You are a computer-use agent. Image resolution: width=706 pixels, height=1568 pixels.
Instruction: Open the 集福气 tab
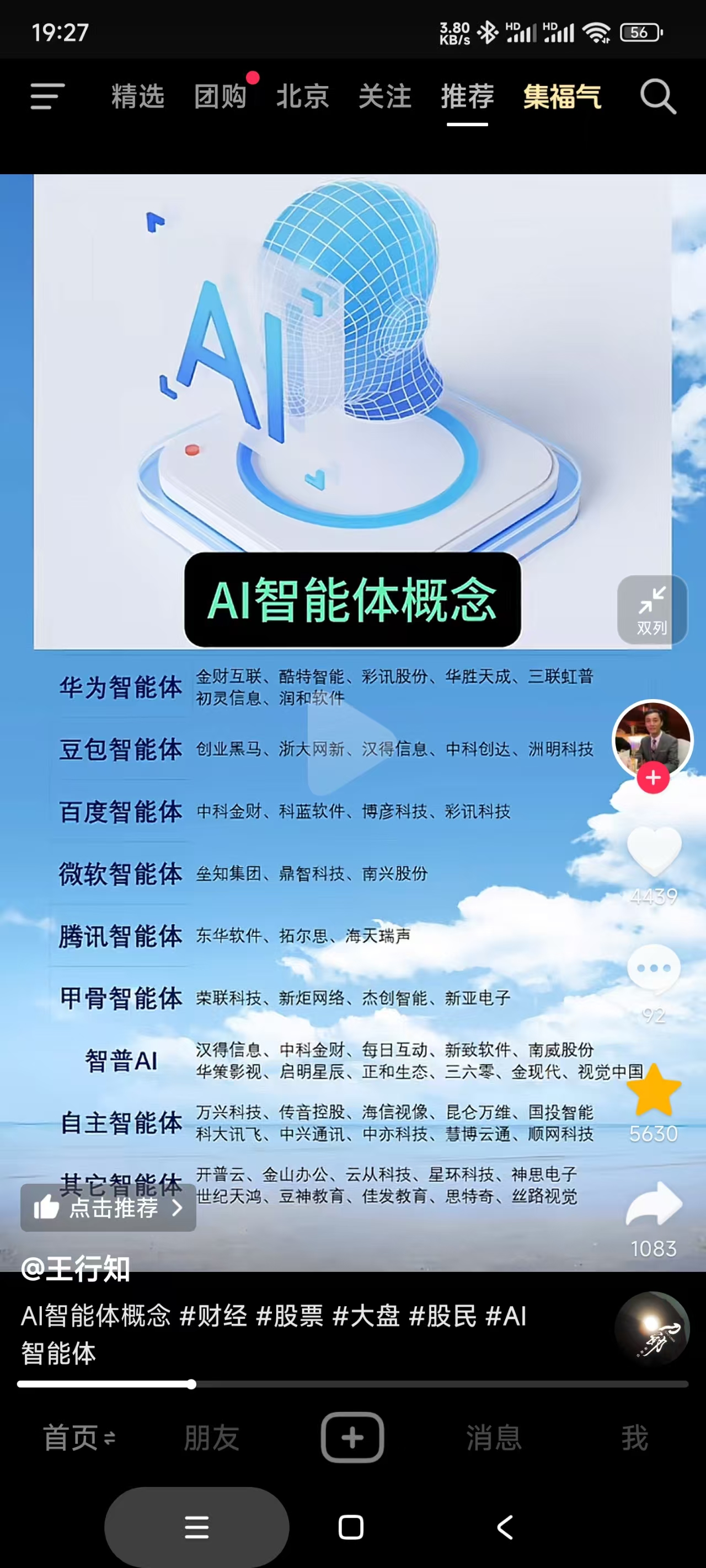click(561, 96)
